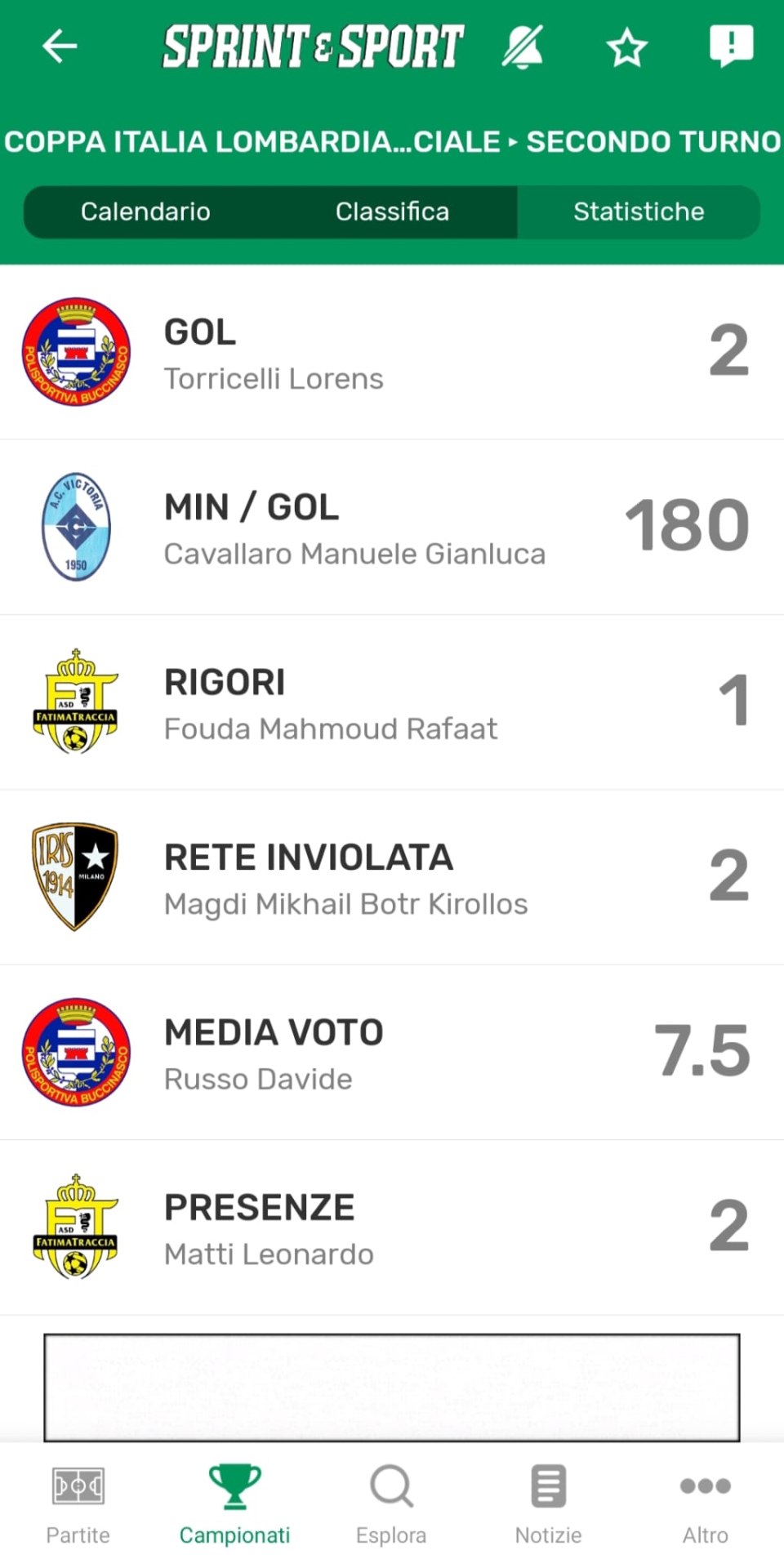Open the RETE INVIOLATA ranking row
The width and height of the screenshot is (784, 1568).
(x=392, y=877)
